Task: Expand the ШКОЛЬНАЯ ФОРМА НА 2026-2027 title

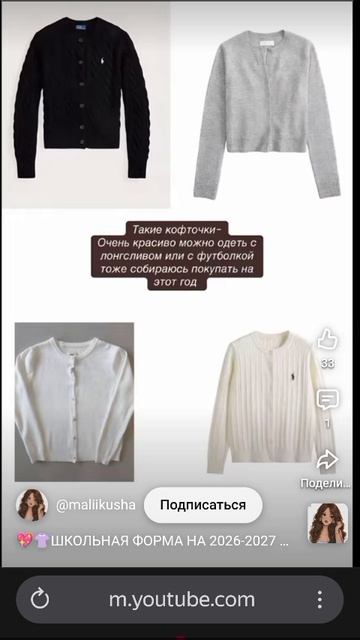Action: coord(153,541)
